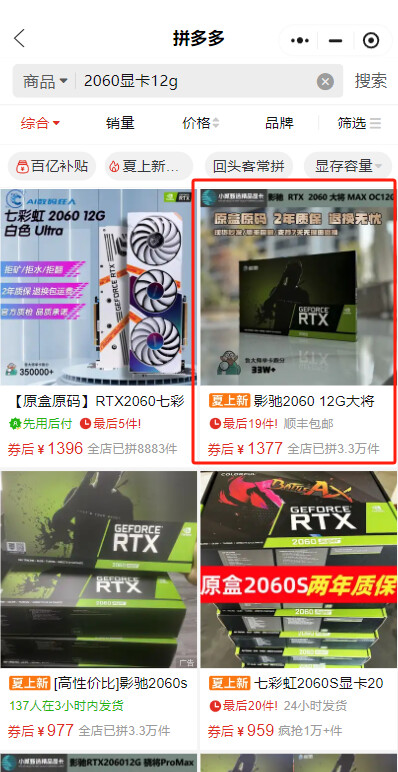398x772 pixels.
Task: Open the 筛选 filter panel
Action: [359, 123]
